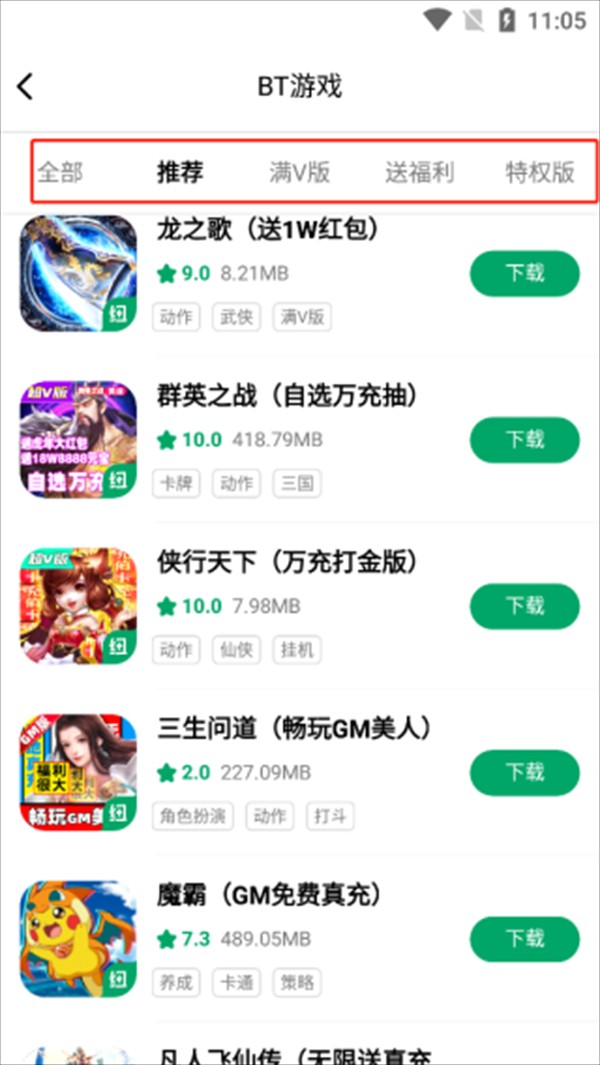The image size is (600, 1065).
Task: Open the 送福利 tab
Action: coord(420,173)
